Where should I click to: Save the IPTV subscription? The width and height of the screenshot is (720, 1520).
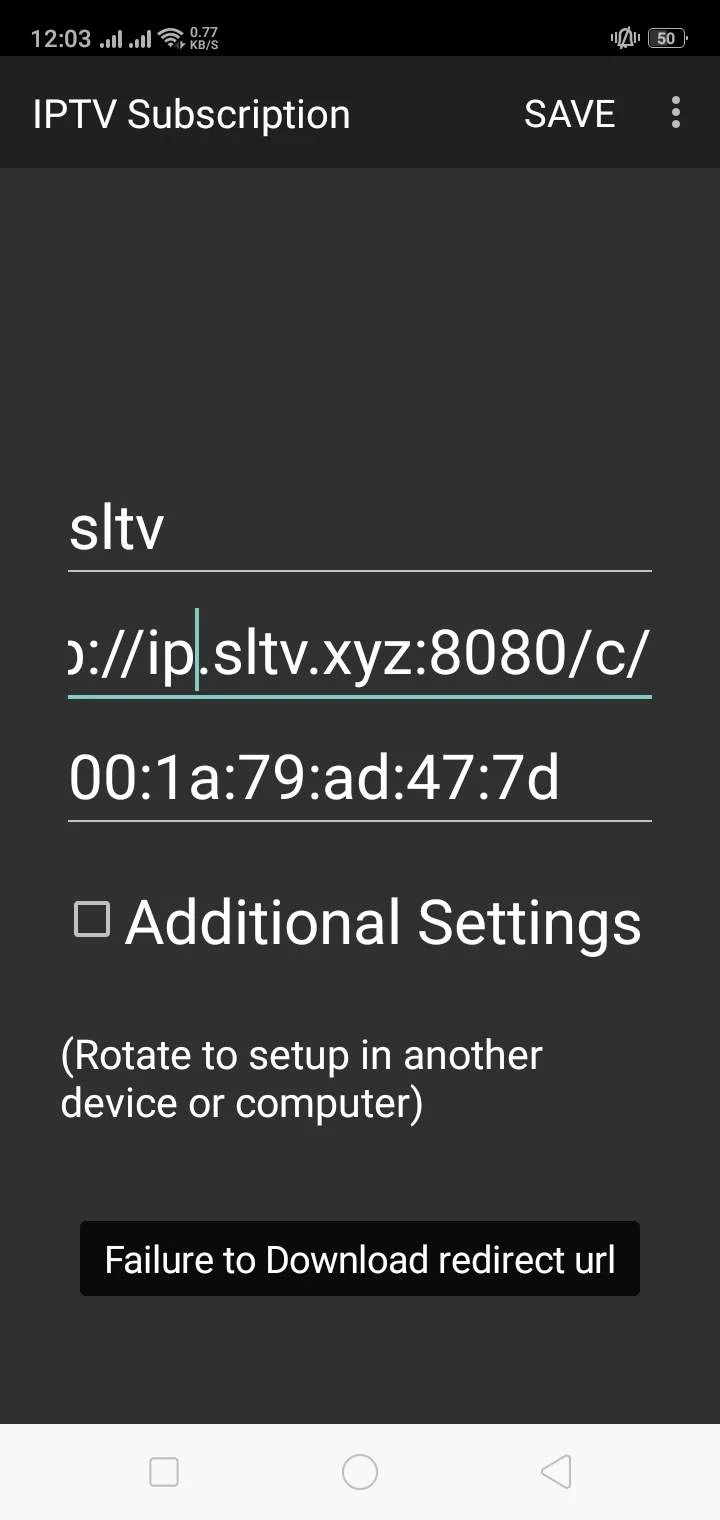coord(569,114)
